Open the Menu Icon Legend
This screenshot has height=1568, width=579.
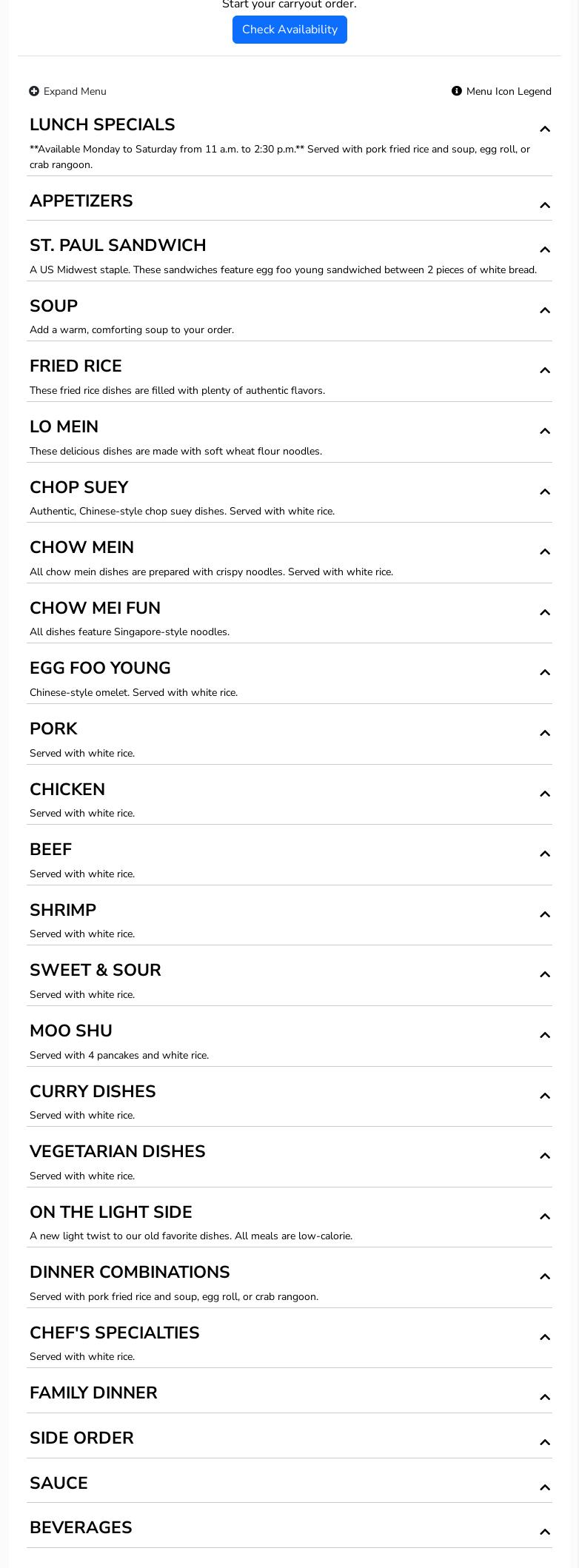(501, 92)
